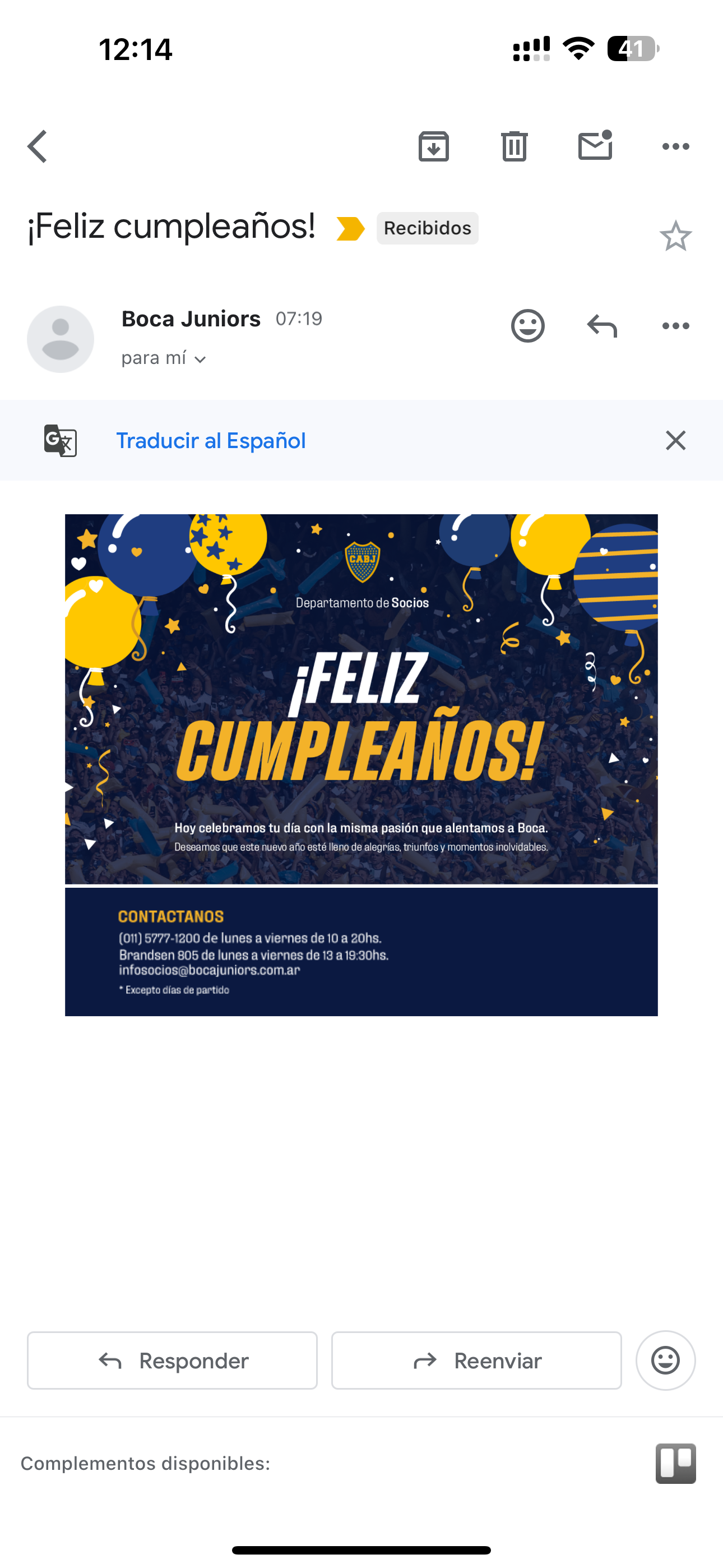Reply using the arrow beside Boca Juniors
This screenshot has height=1568, width=723.
click(x=602, y=326)
